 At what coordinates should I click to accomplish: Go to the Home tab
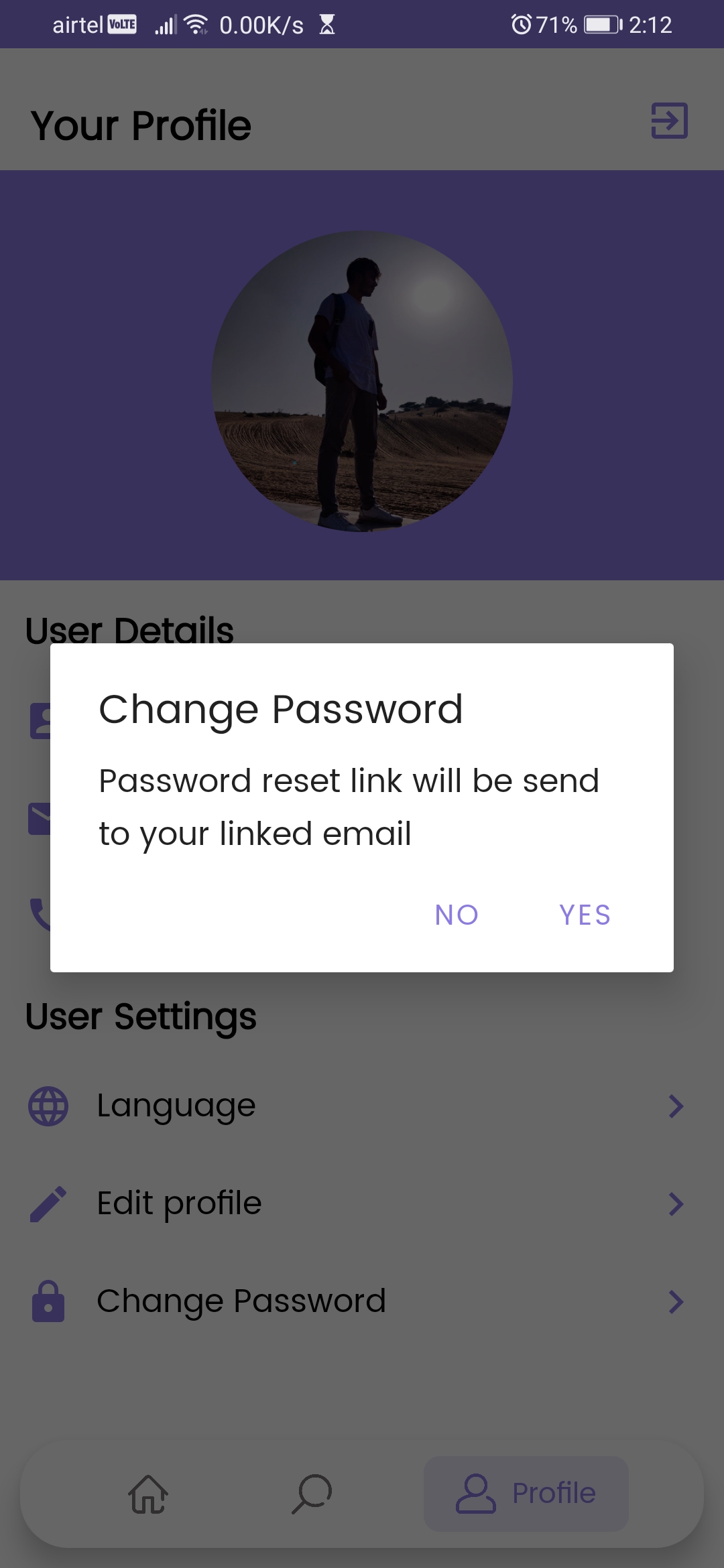pyautogui.click(x=148, y=1494)
